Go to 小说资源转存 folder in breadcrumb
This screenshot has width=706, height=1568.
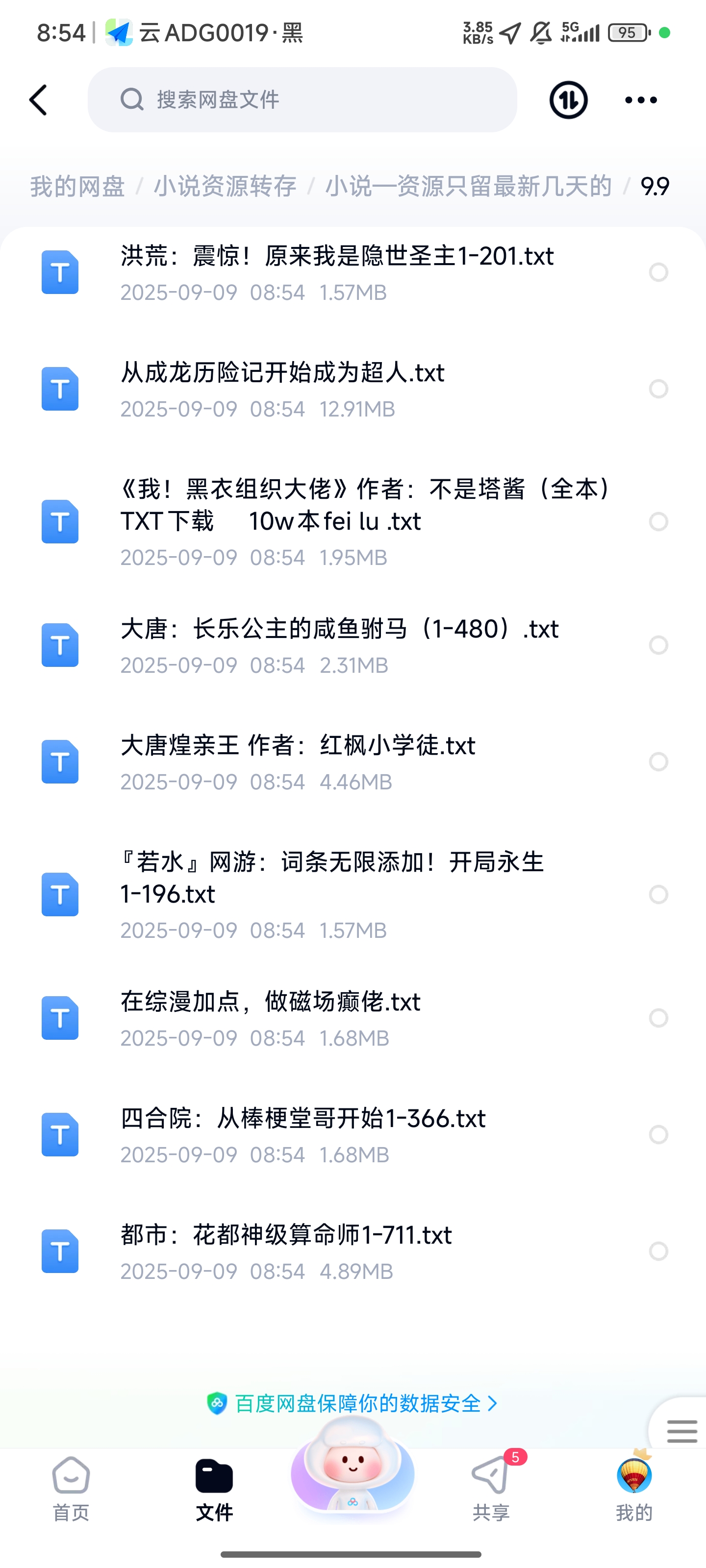point(225,186)
